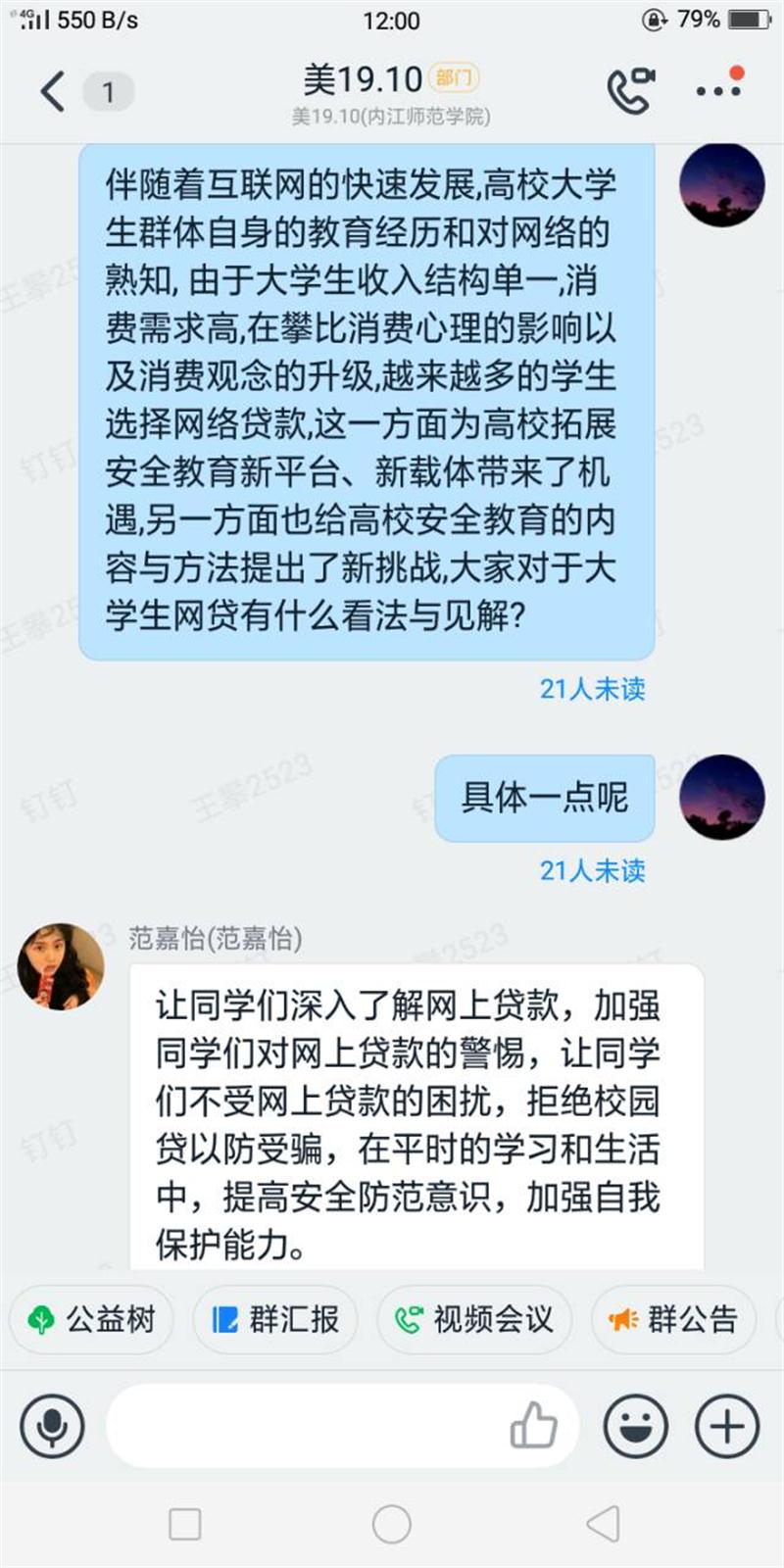Tap the system home button

[392, 1524]
